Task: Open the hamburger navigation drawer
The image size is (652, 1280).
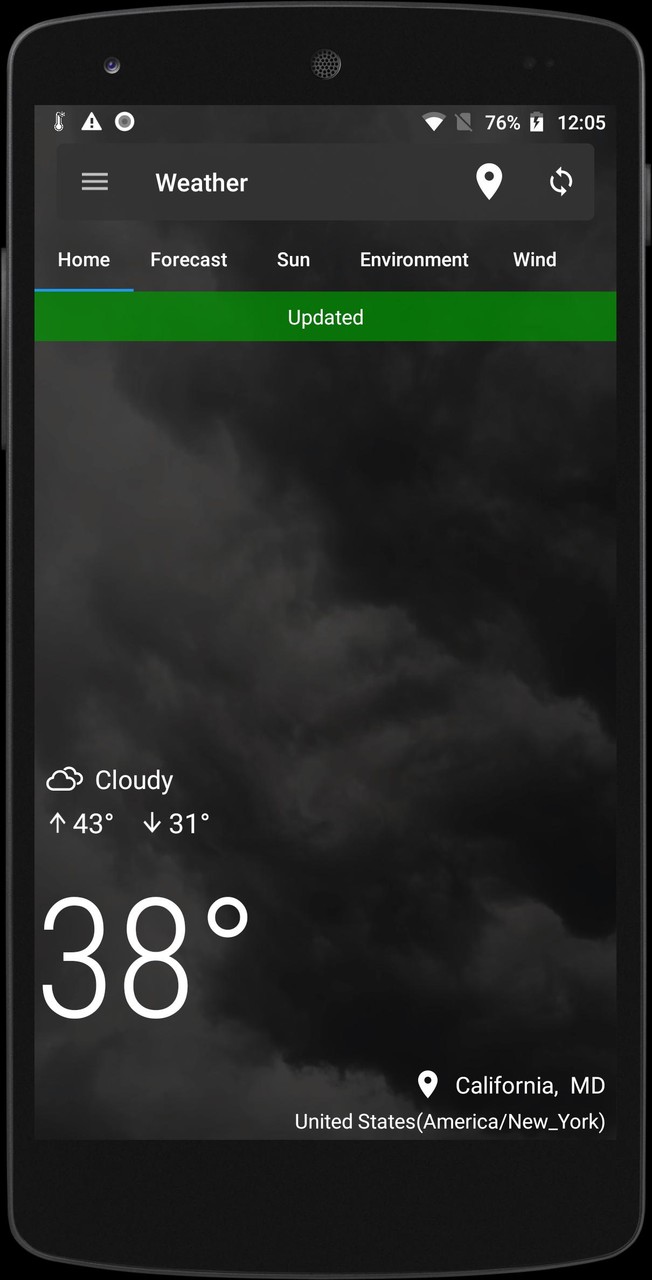Action: 95,182
